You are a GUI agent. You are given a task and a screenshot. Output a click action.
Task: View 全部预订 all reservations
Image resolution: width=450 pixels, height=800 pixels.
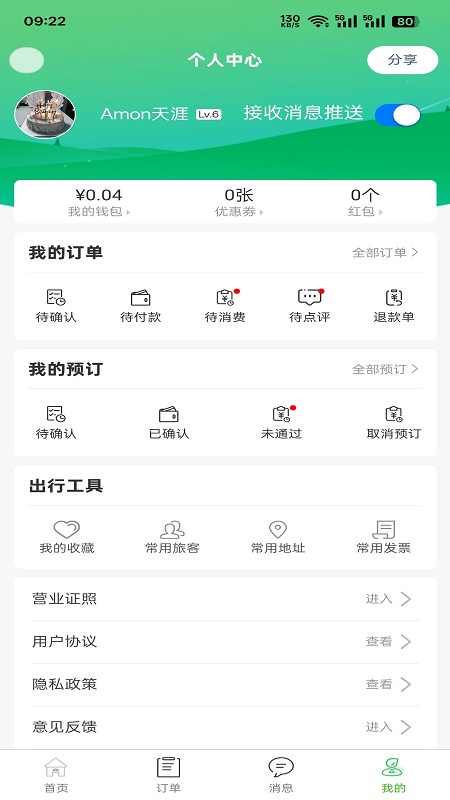point(385,369)
